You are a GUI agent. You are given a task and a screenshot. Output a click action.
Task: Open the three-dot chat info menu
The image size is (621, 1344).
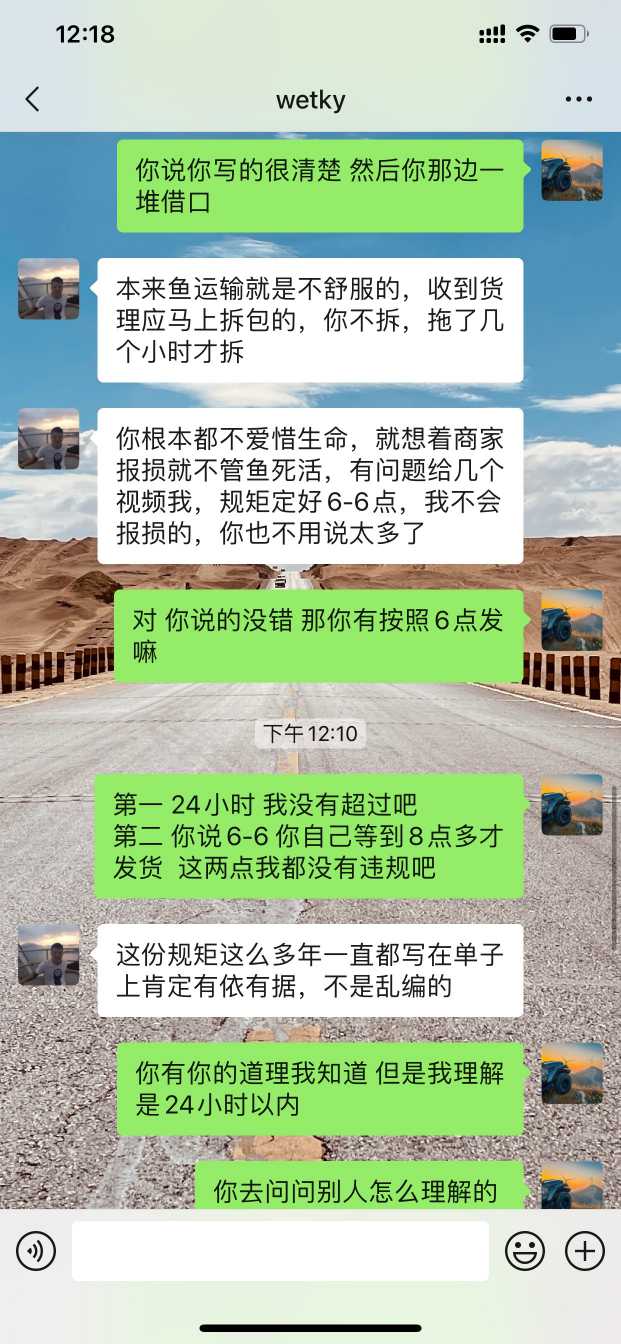[x=578, y=99]
